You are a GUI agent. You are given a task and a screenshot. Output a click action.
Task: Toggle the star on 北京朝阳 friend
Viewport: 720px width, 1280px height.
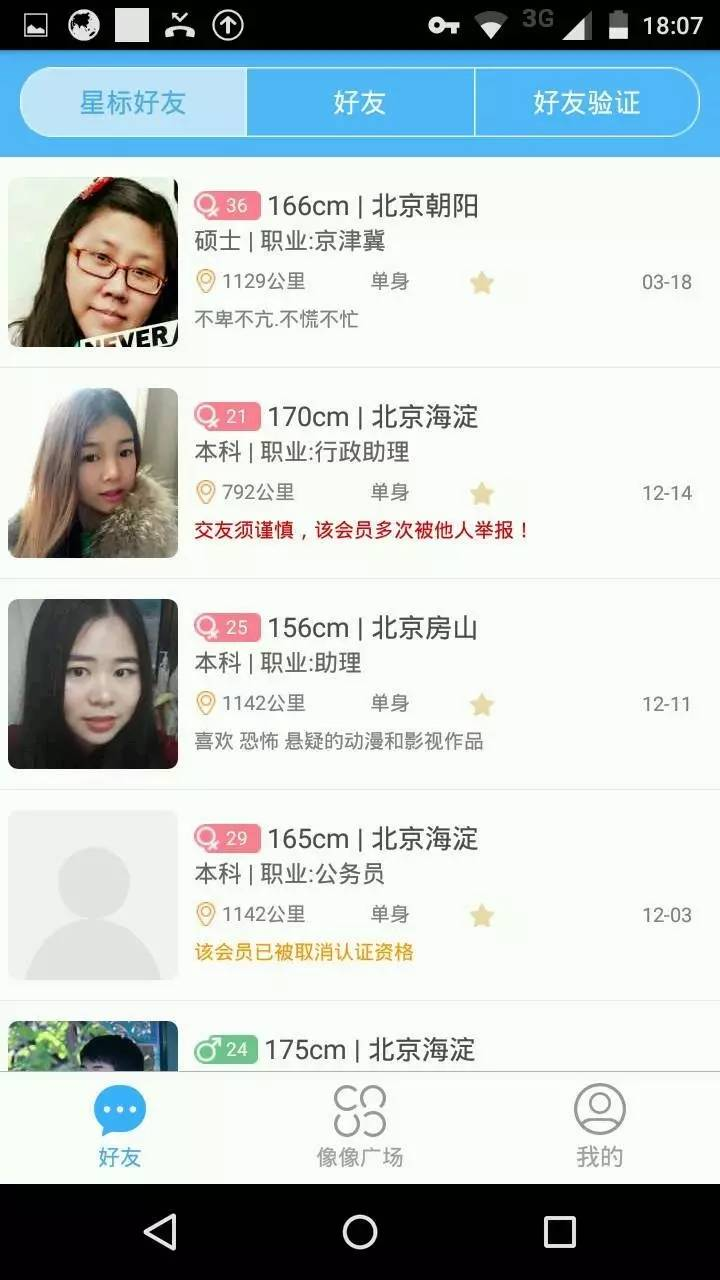click(x=482, y=283)
